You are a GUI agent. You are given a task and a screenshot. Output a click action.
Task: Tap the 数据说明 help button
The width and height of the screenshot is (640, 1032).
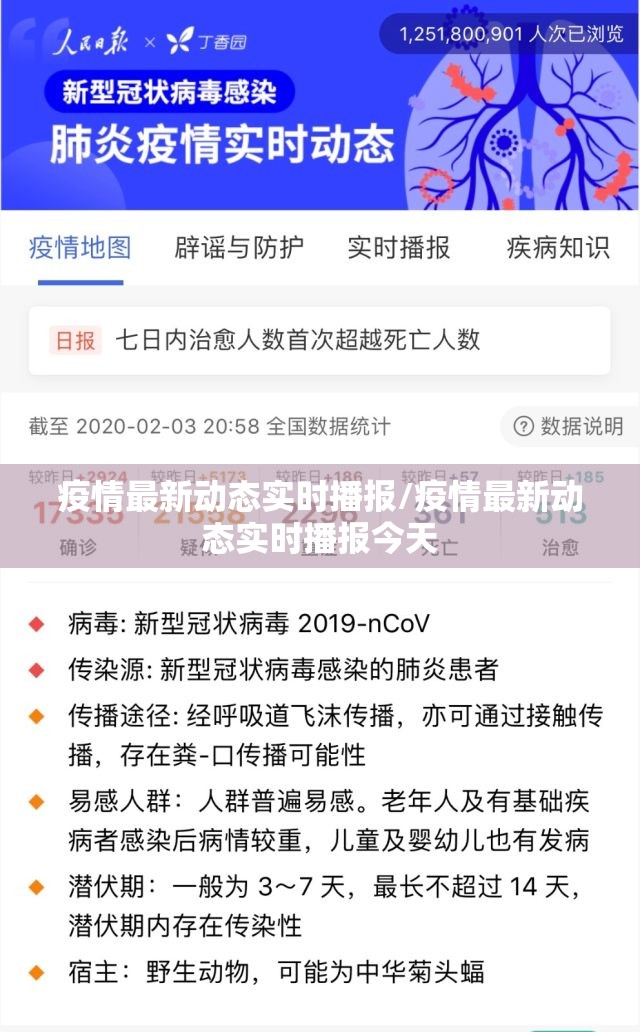click(567, 426)
